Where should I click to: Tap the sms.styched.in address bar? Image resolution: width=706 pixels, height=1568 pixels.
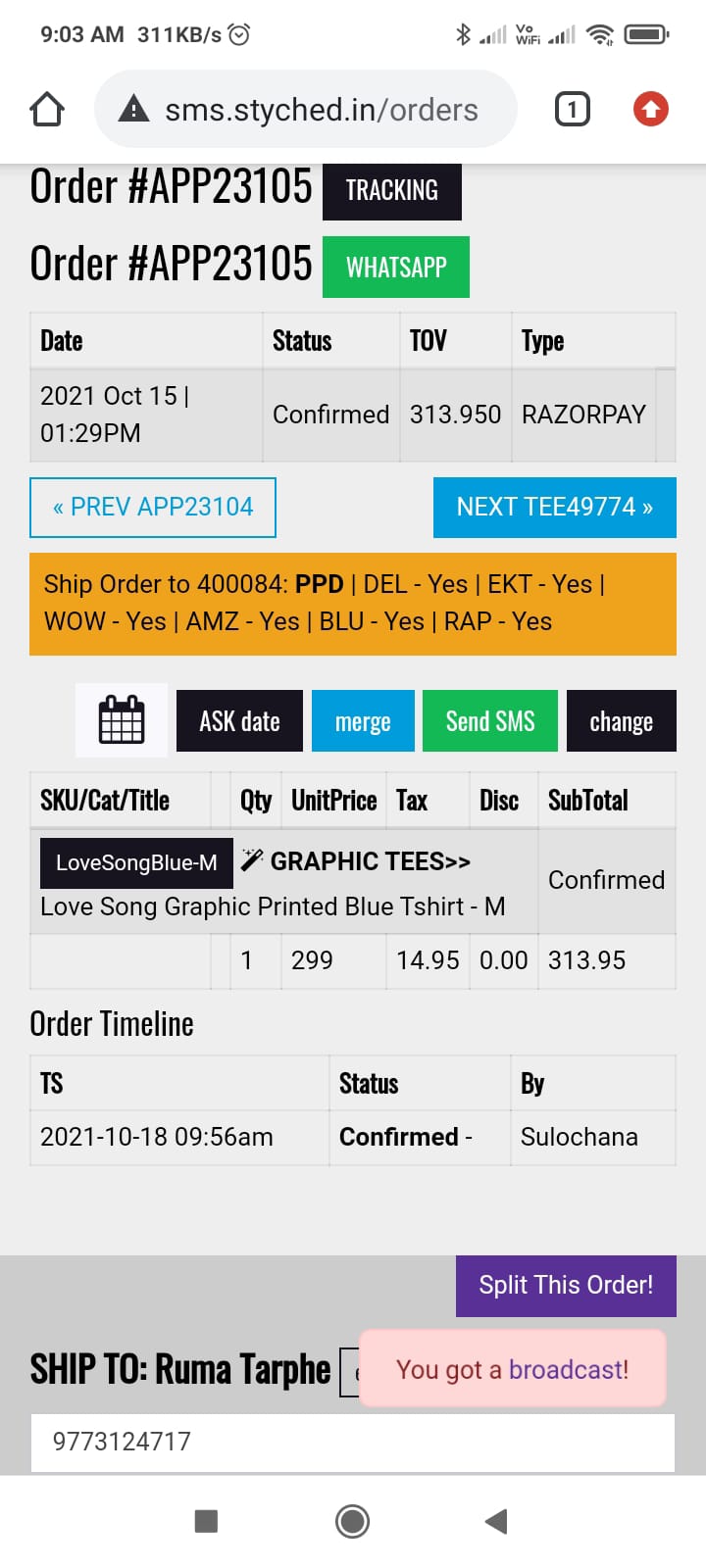pos(305,109)
